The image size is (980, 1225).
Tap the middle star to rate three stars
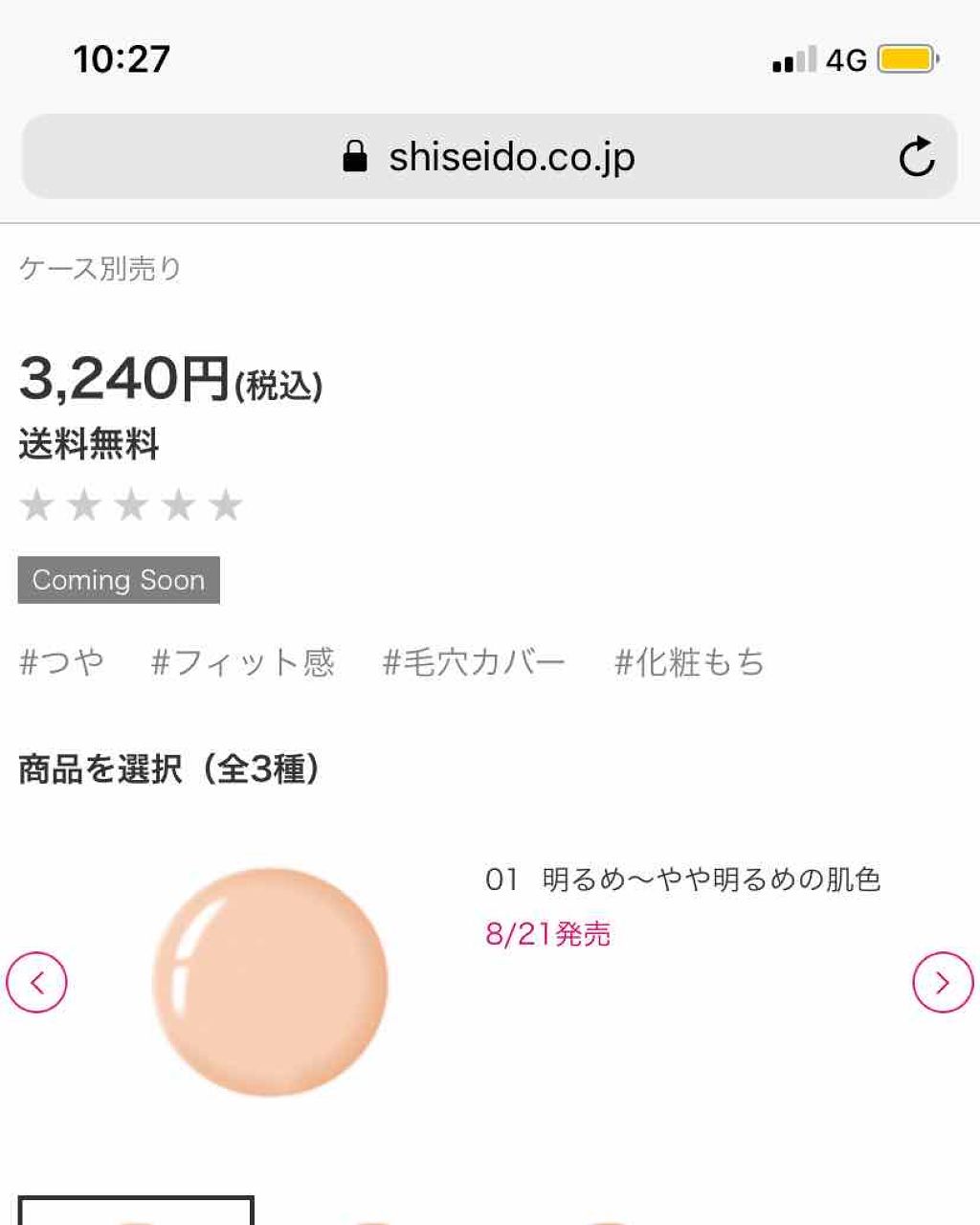(x=132, y=504)
